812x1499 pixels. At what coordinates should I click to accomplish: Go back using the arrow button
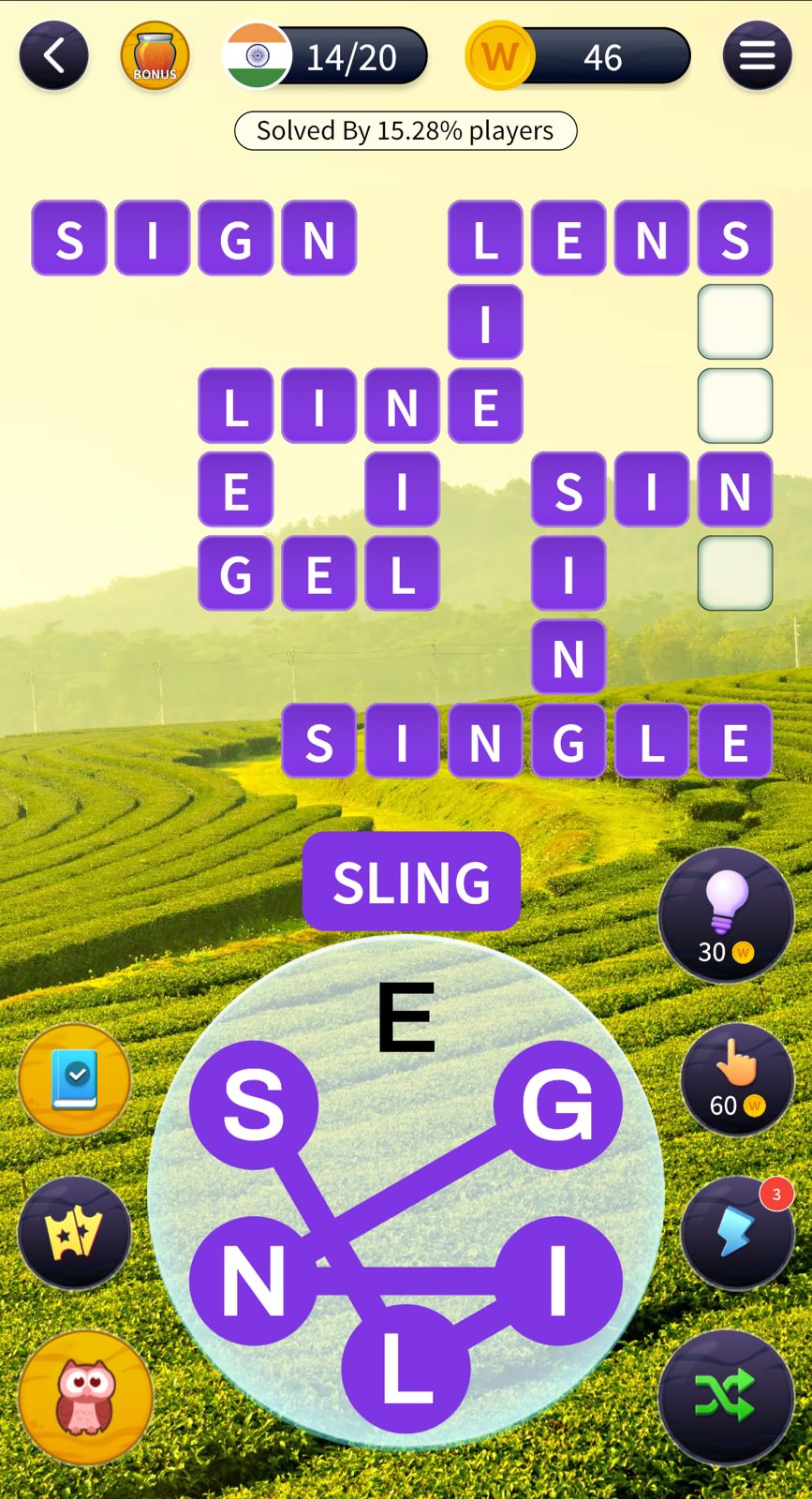[x=53, y=56]
